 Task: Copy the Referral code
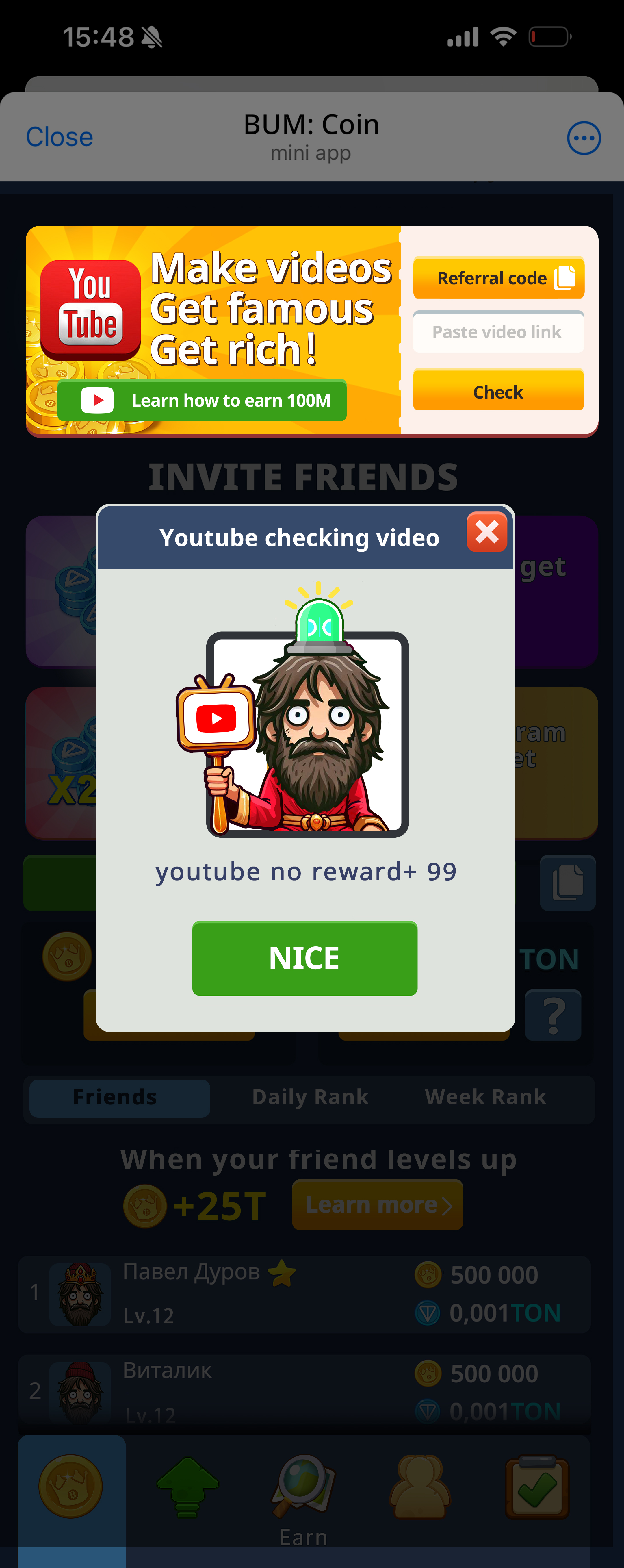tap(498, 278)
